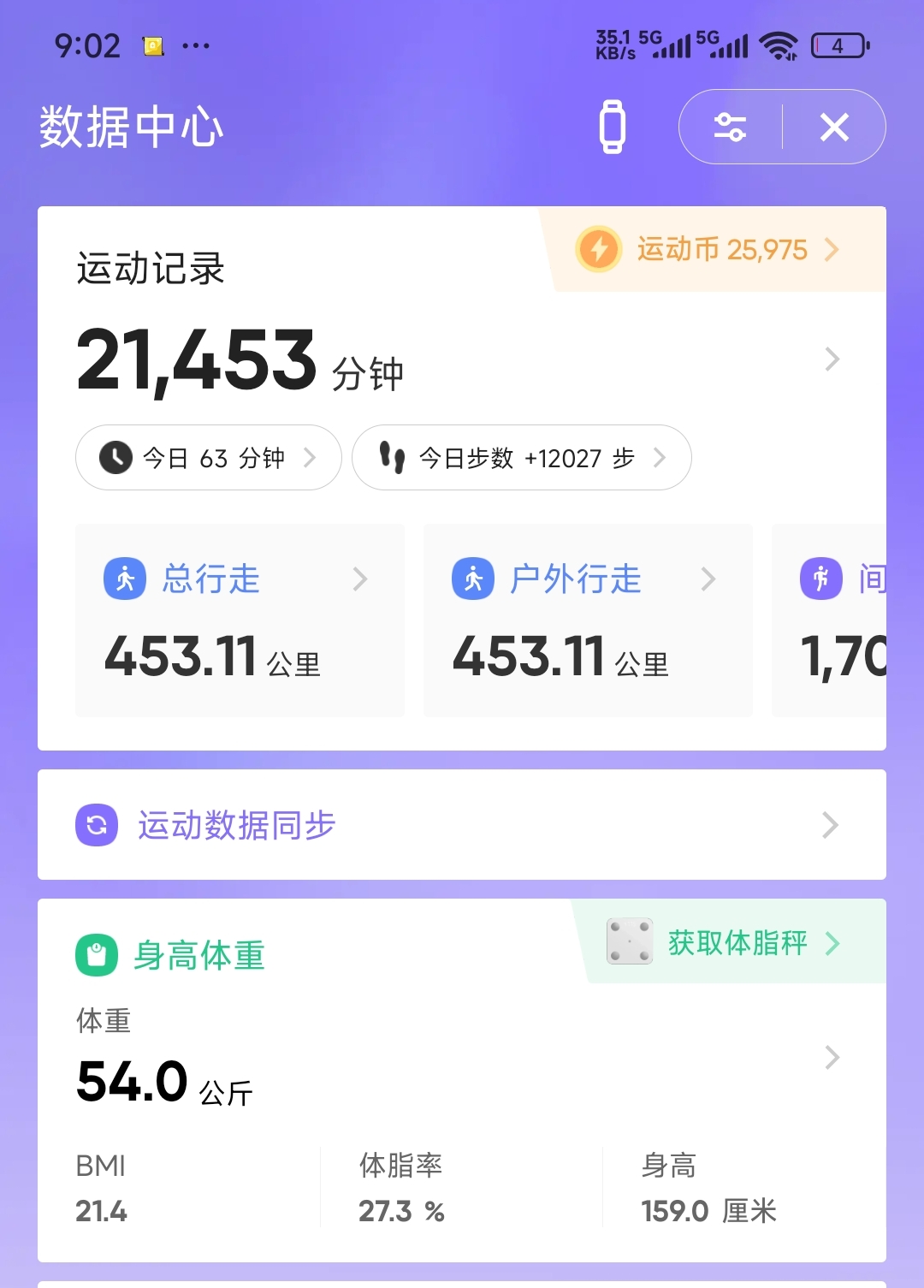Open the 总行走 card
The image size is (924, 1288).
[x=240, y=620]
